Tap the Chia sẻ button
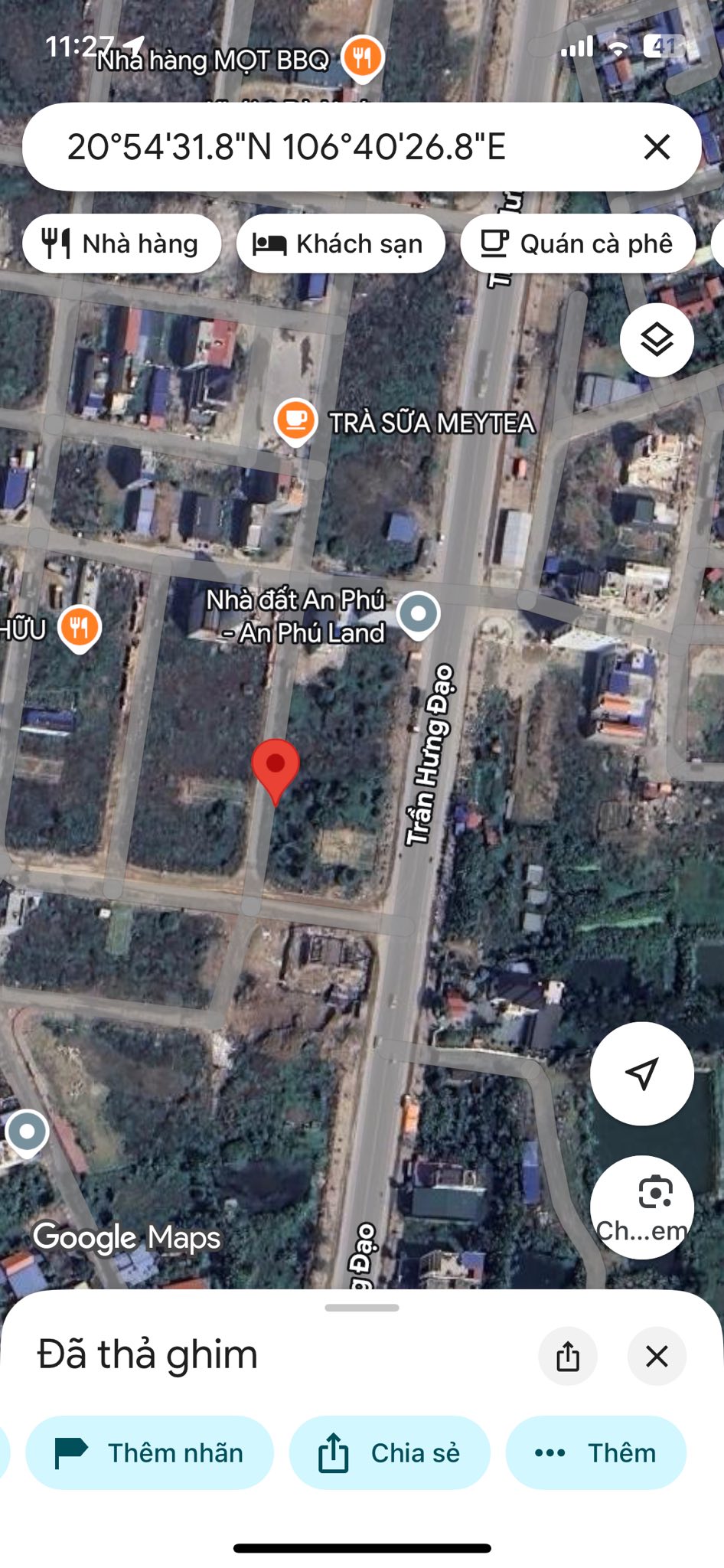 390,1452
